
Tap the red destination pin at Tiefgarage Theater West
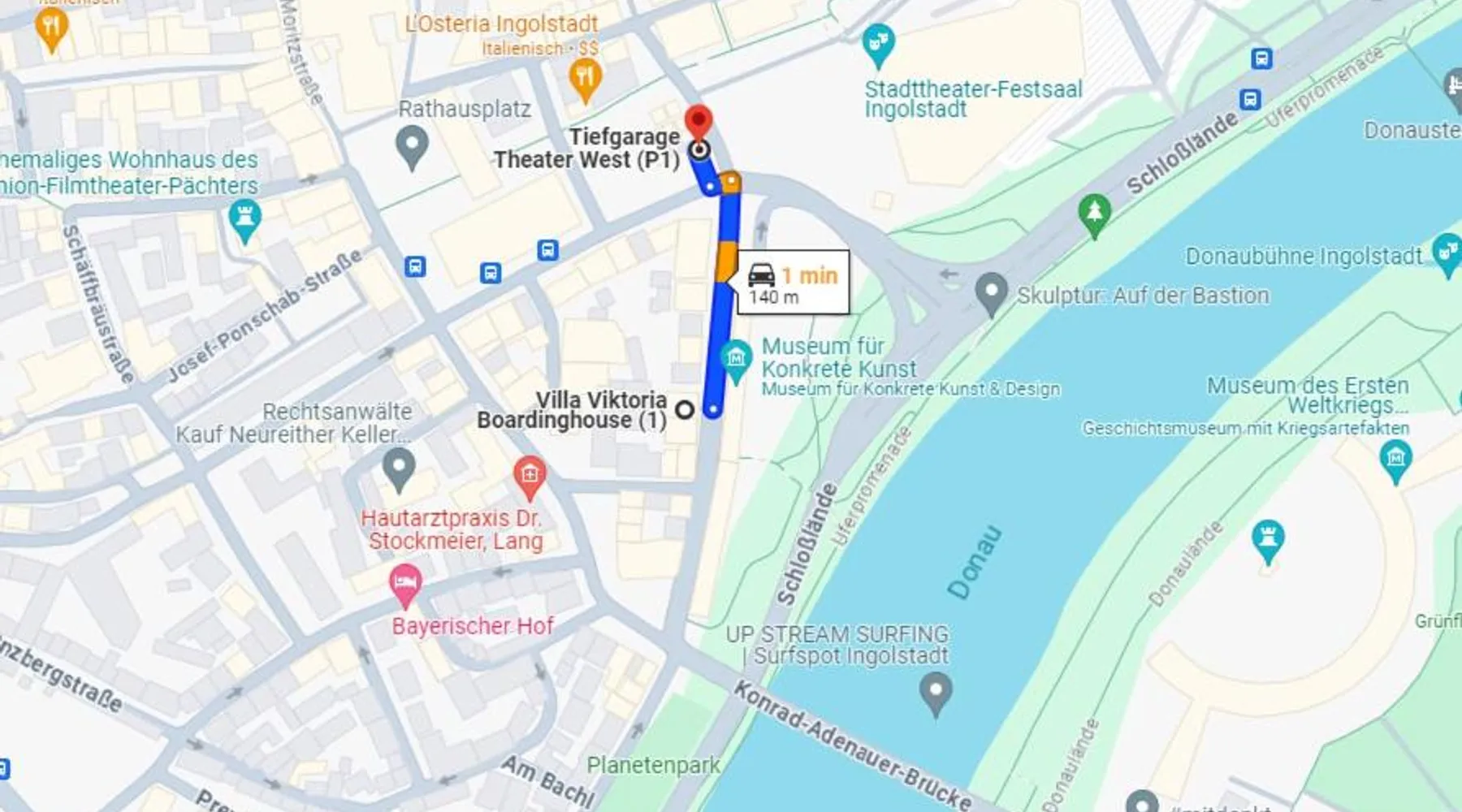click(x=699, y=124)
